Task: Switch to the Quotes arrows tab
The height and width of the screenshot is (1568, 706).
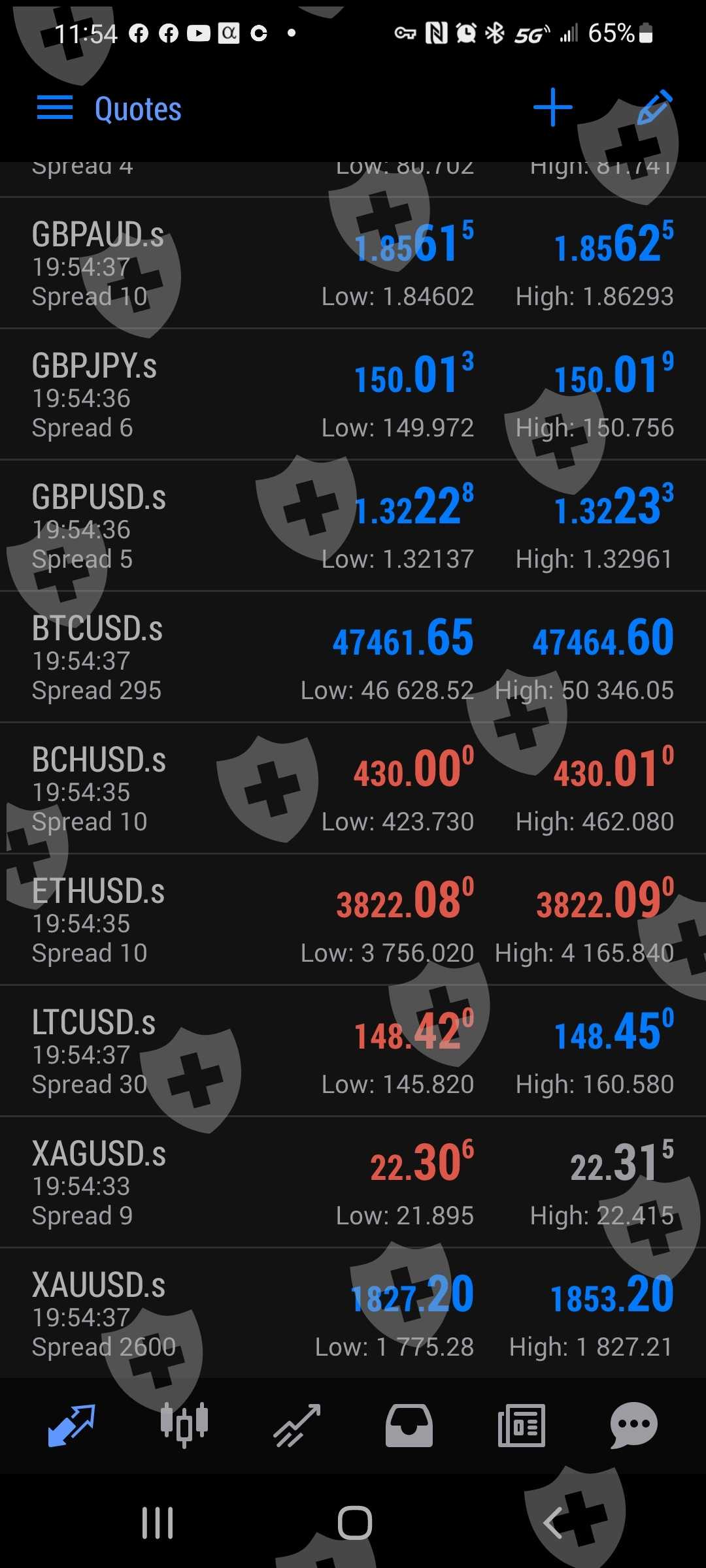Action: pos(72,1425)
